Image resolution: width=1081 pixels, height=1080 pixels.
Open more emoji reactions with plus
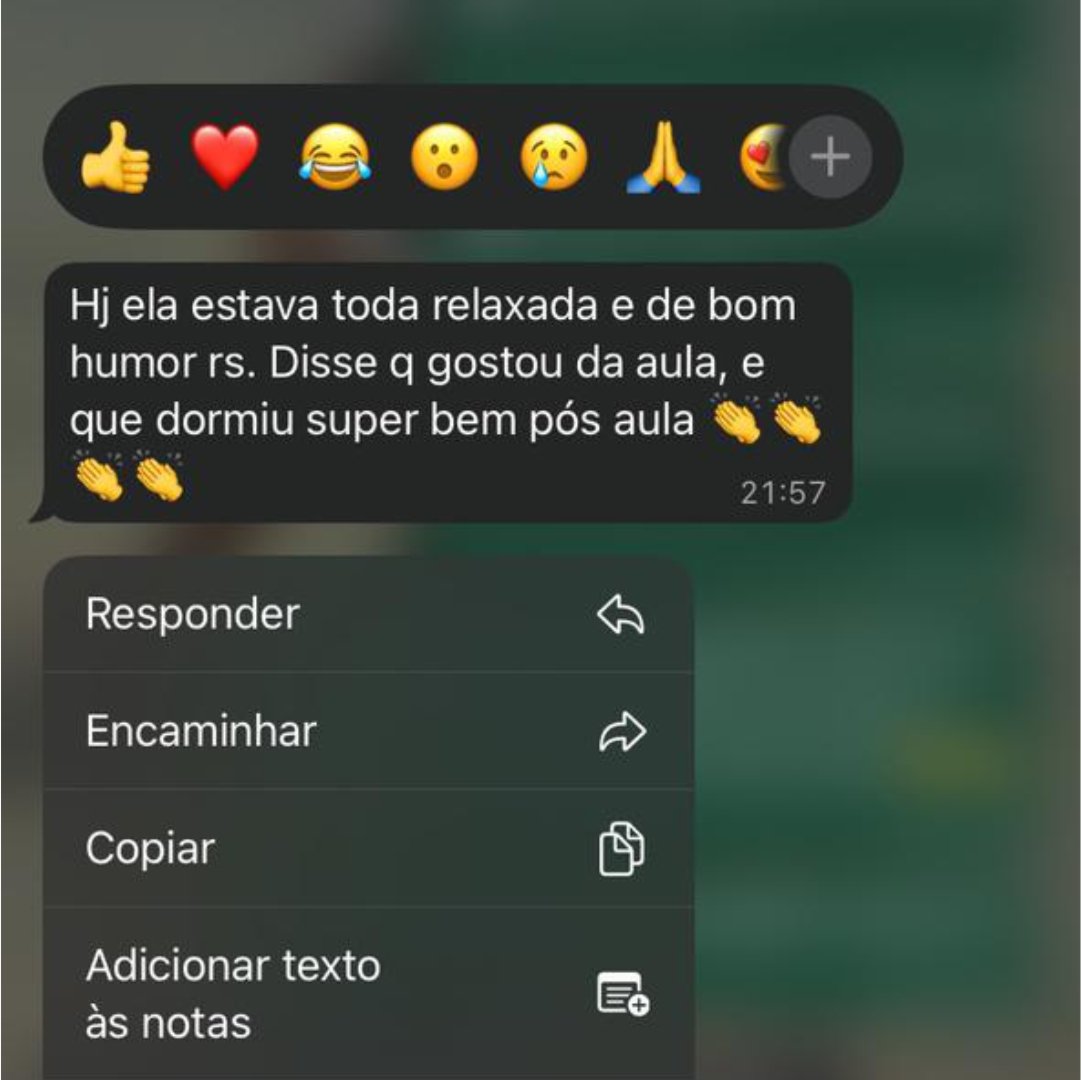tap(830, 157)
